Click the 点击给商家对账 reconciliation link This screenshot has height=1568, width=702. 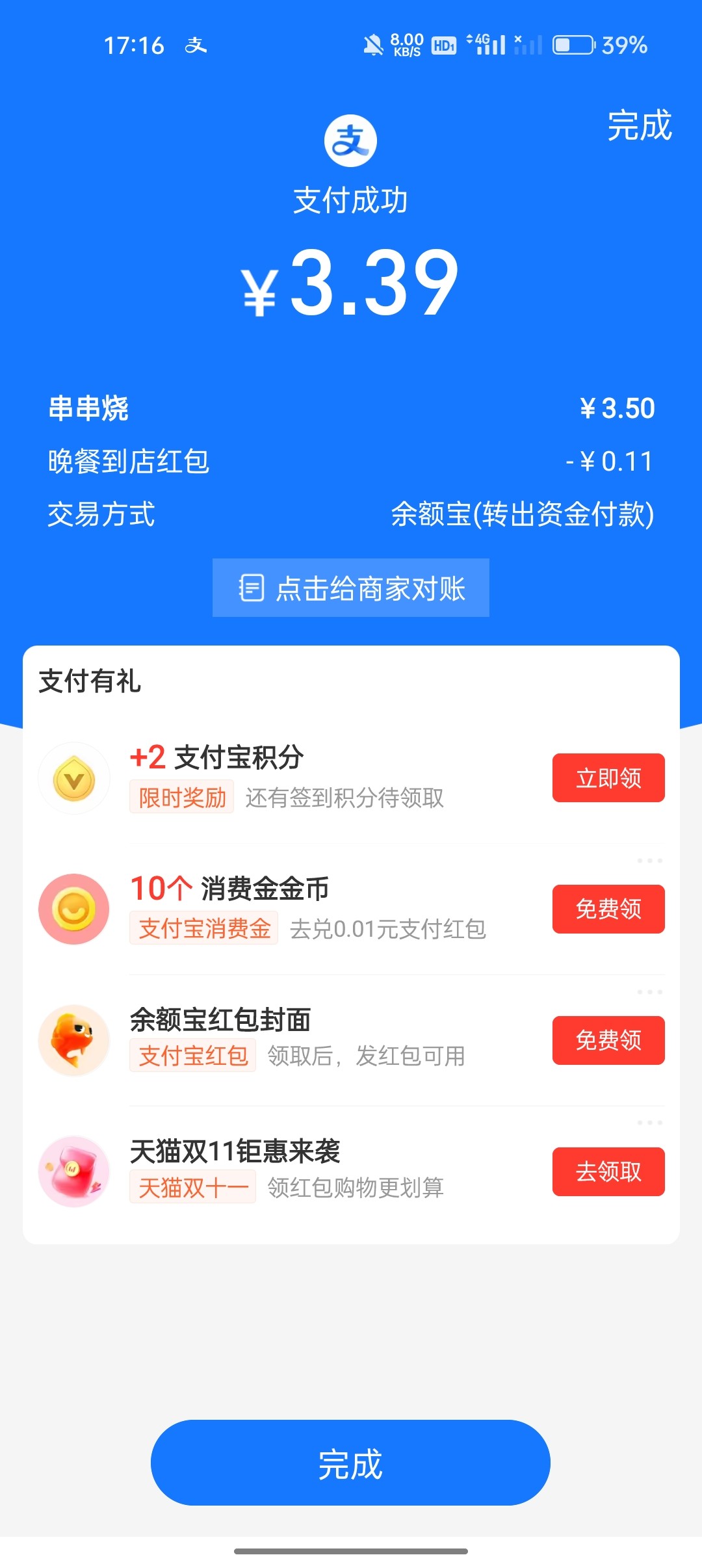tap(351, 588)
